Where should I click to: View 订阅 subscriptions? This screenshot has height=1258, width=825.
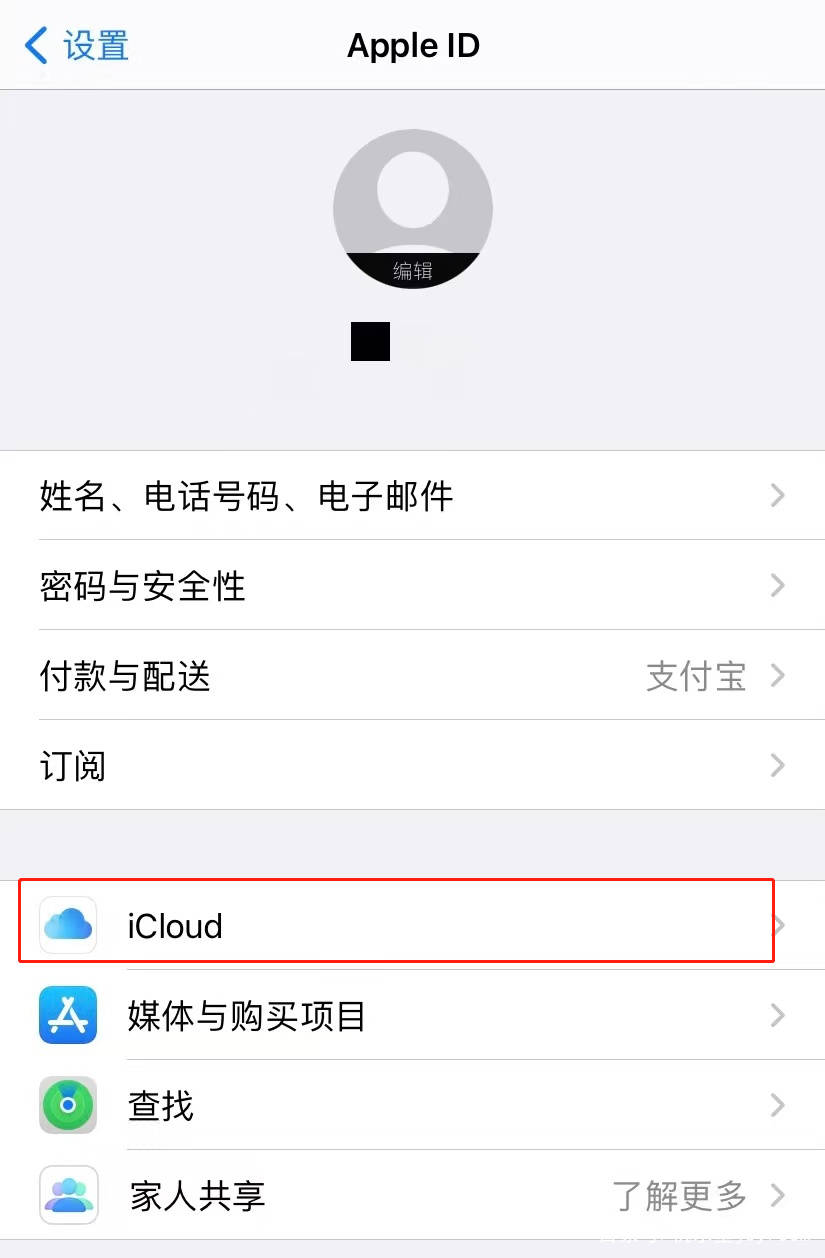(x=412, y=766)
